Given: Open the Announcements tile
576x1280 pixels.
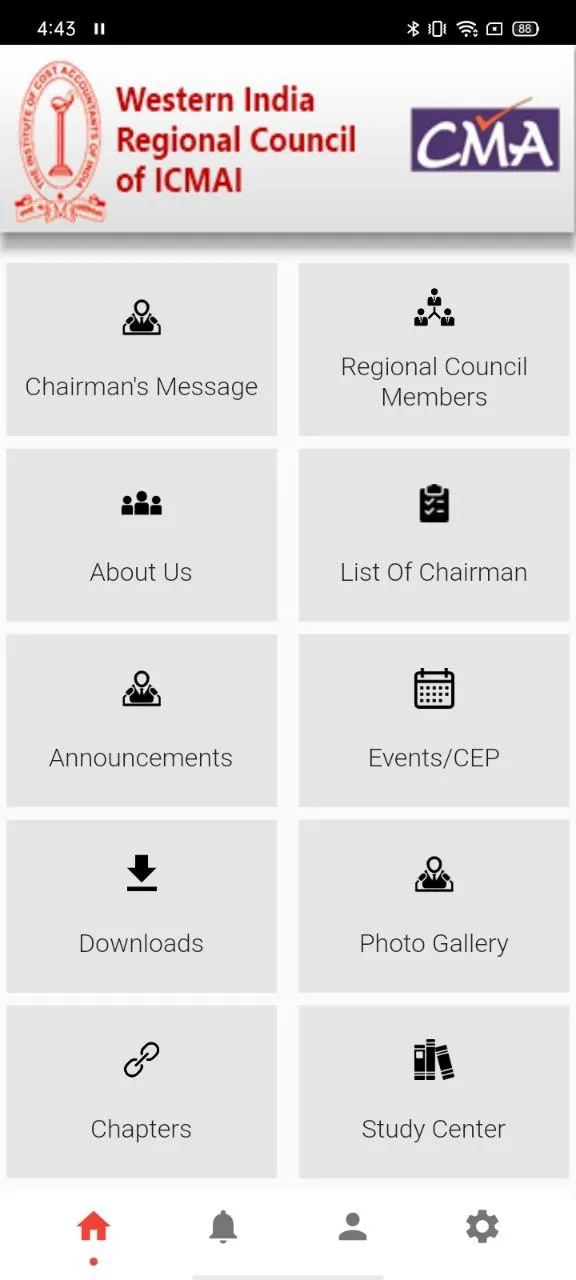Looking at the screenshot, I should click(x=141, y=720).
